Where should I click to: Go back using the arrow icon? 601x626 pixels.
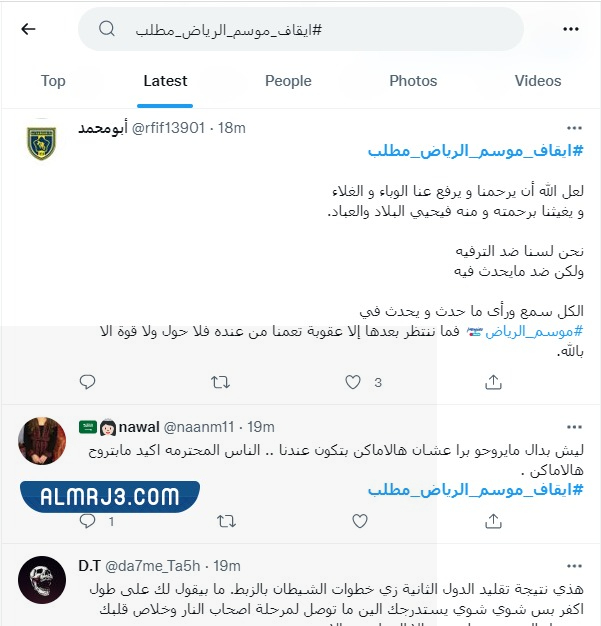coord(28,30)
